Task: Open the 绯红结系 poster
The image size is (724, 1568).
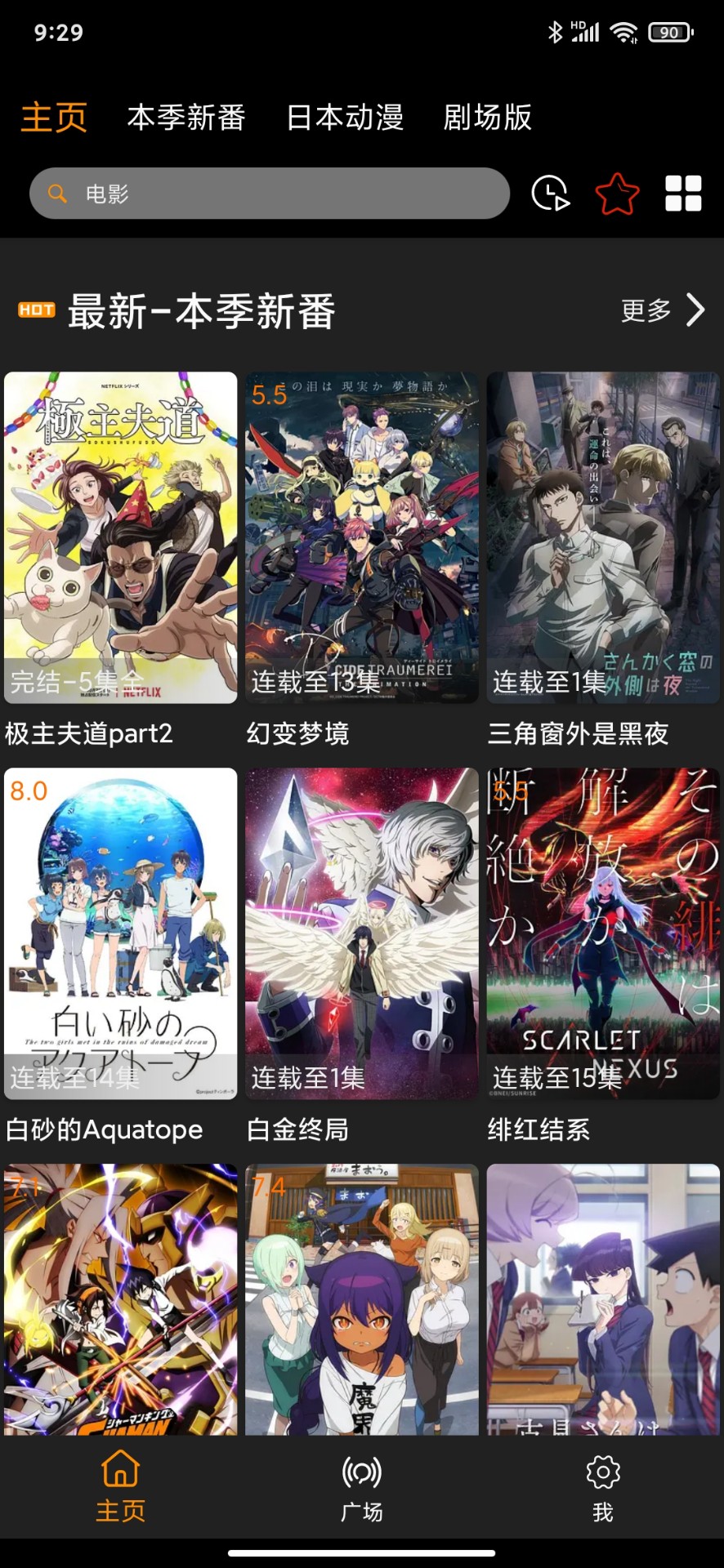Action: pyautogui.click(x=603, y=931)
